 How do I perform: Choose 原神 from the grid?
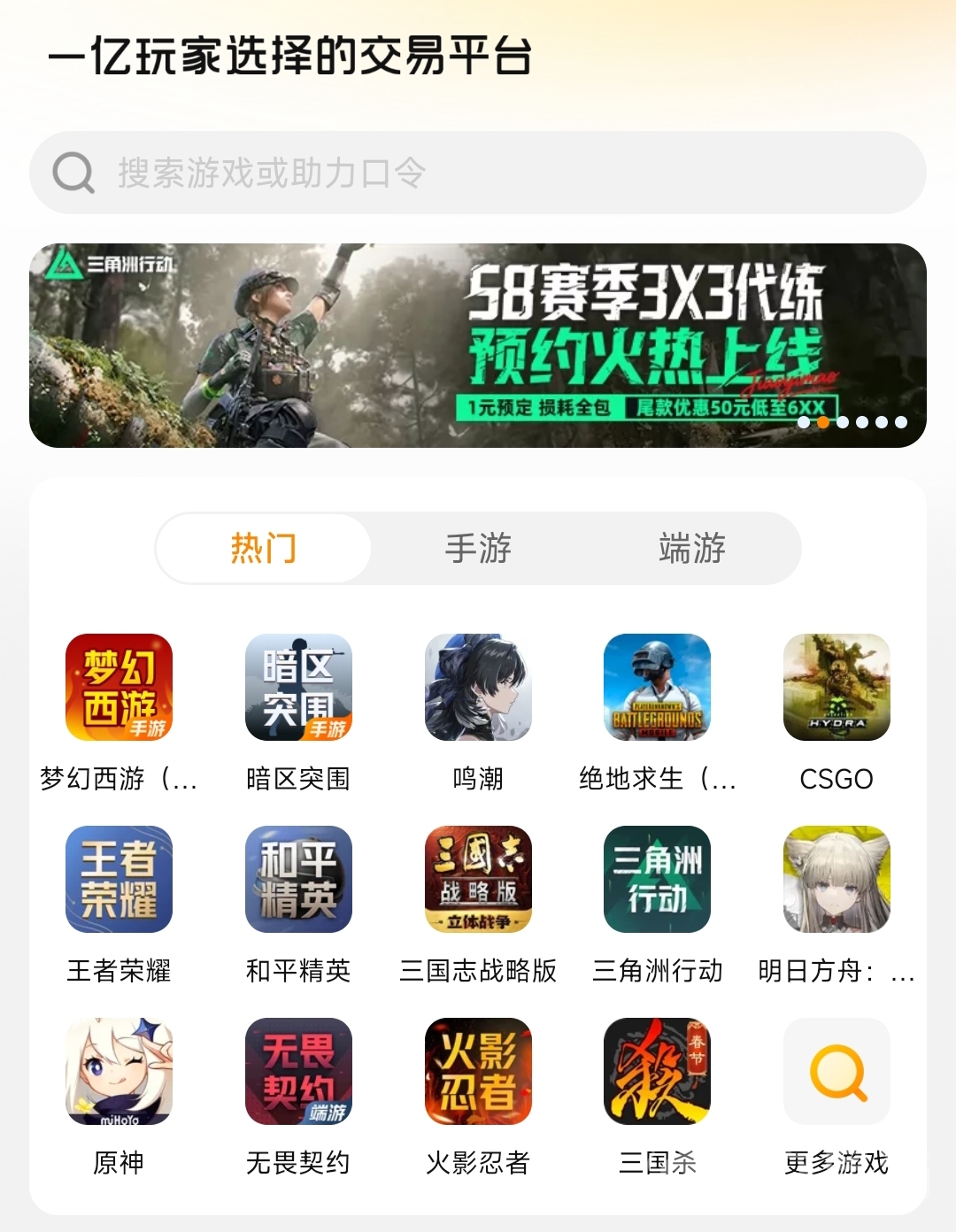[119, 1072]
